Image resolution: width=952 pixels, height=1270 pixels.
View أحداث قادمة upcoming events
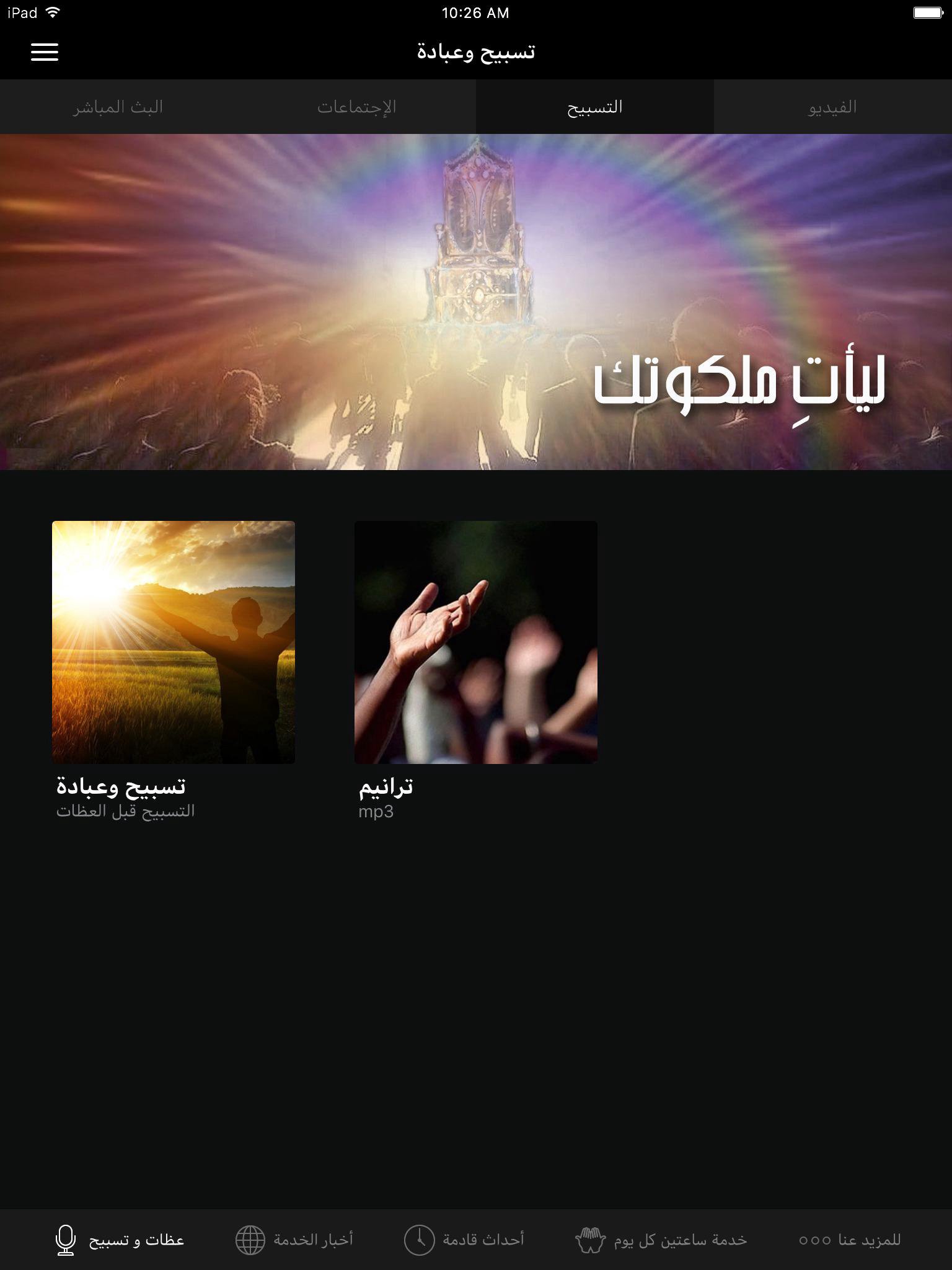[464, 1240]
